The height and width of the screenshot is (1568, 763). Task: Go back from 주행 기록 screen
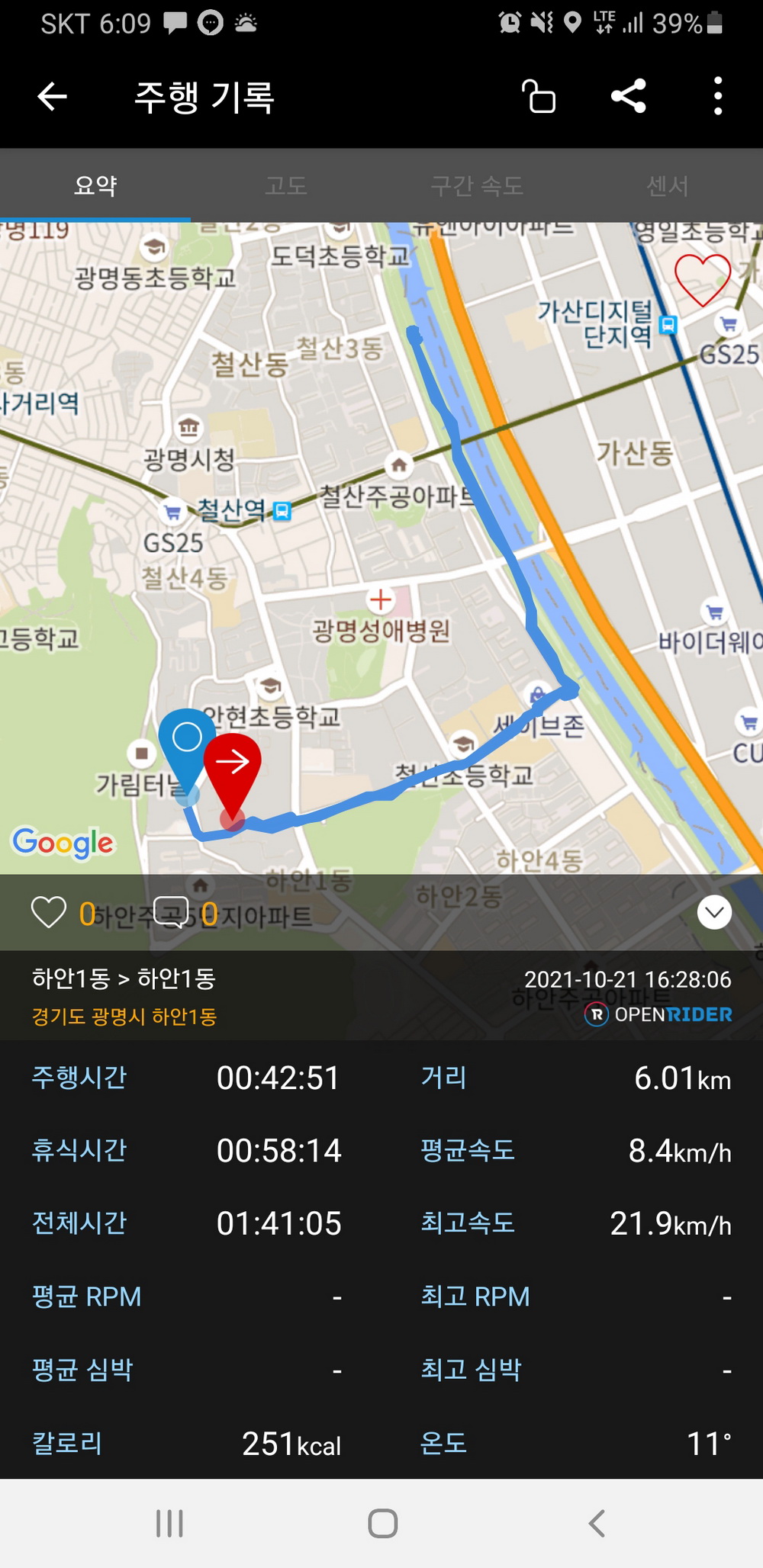tap(52, 97)
